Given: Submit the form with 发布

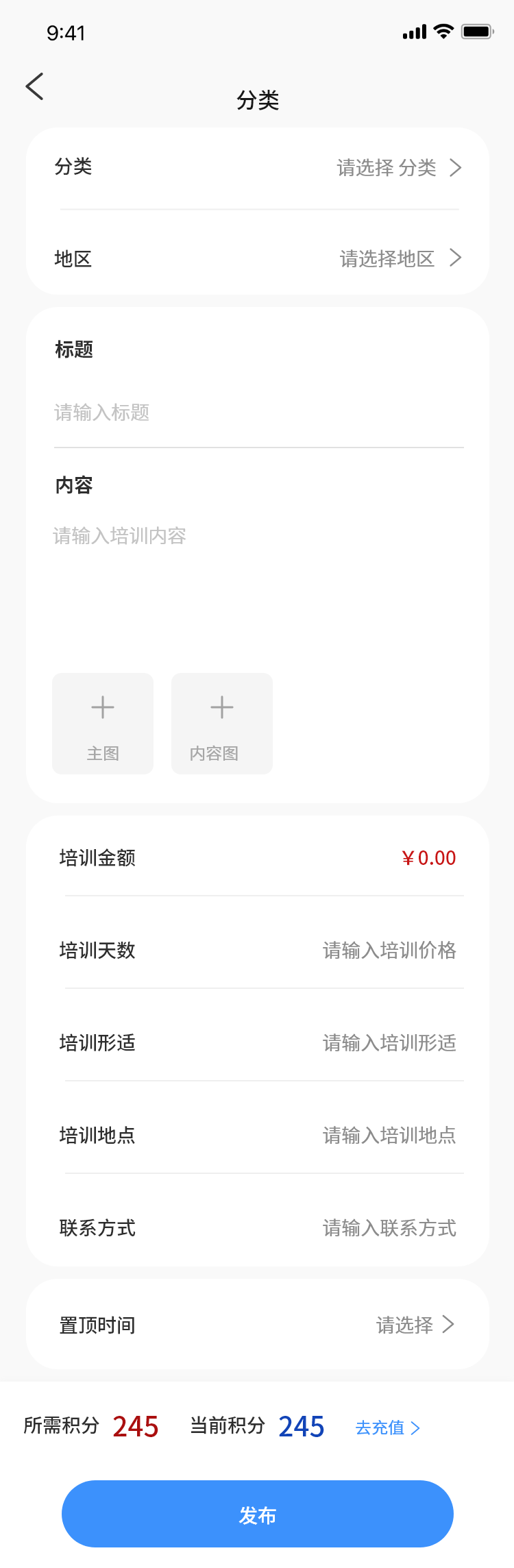Looking at the screenshot, I should click(x=258, y=1515).
